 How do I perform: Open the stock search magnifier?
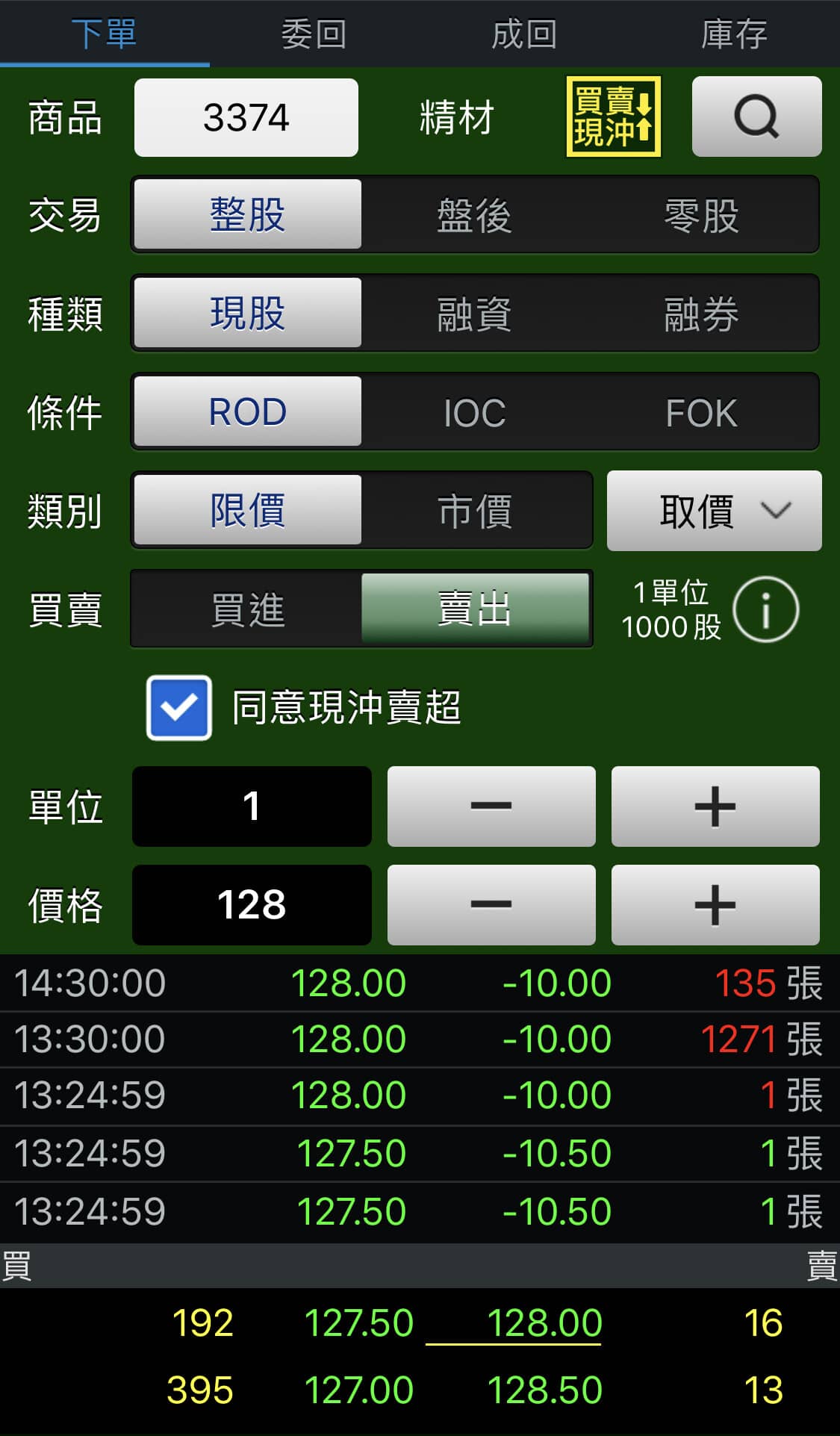(756, 117)
